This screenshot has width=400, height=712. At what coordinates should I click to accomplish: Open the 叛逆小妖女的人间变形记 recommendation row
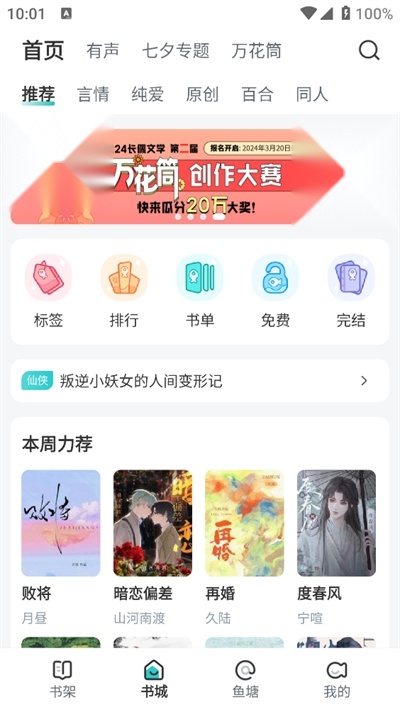(x=200, y=381)
